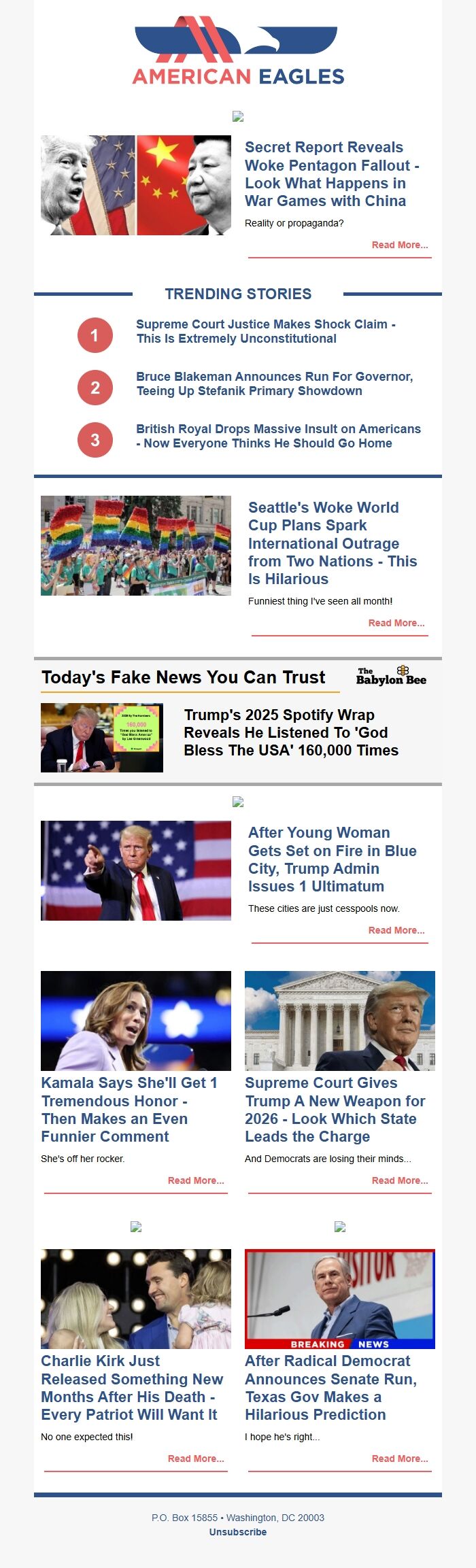This screenshot has height=1568, width=476.
Task: Tap Read More under Supreme Court weapon story
Action: tap(399, 1180)
